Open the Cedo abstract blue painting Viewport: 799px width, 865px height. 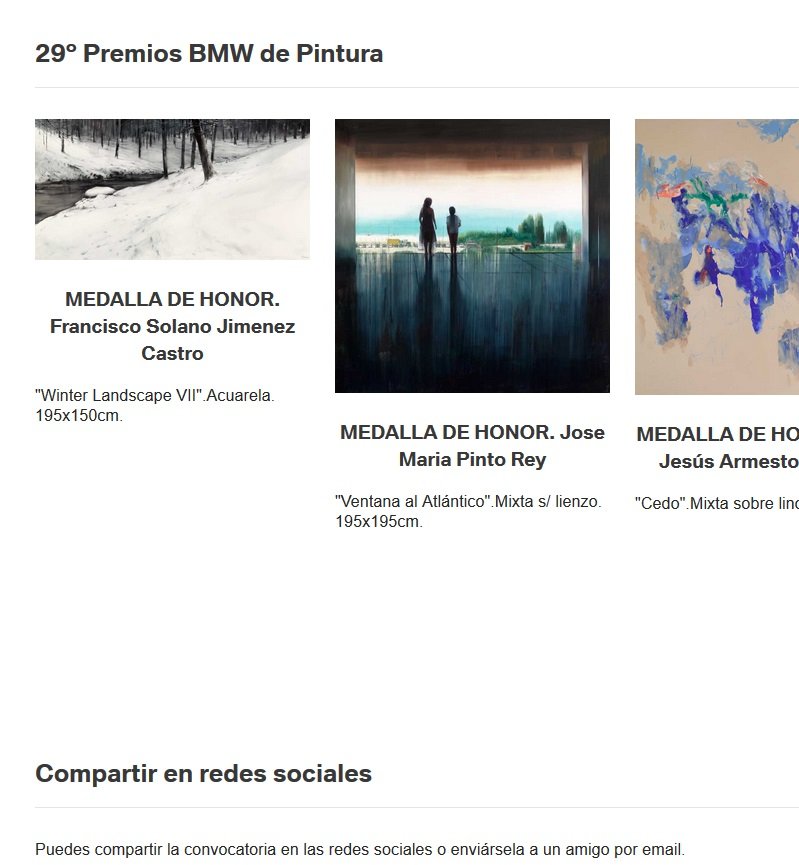click(x=717, y=257)
